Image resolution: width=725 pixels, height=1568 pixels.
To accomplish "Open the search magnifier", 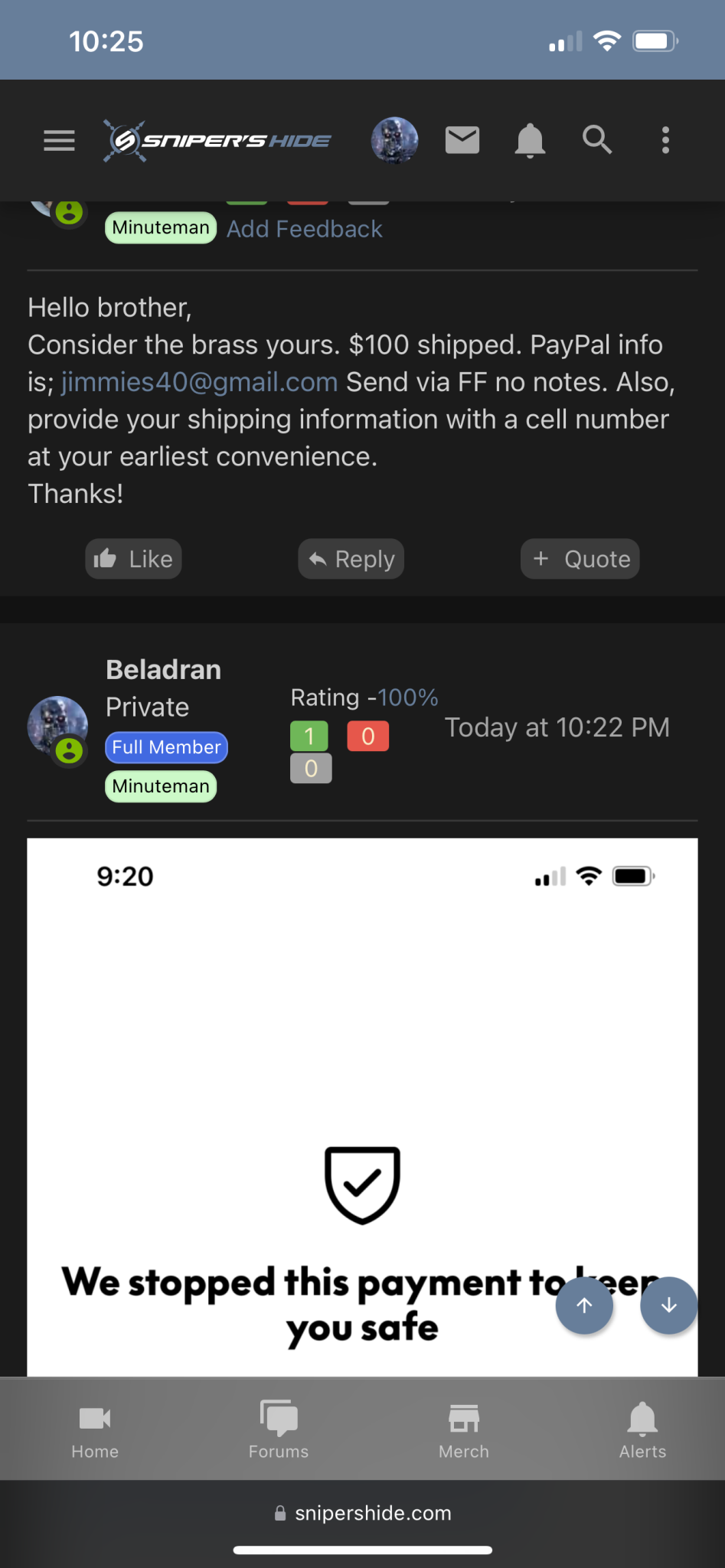I will [x=597, y=141].
